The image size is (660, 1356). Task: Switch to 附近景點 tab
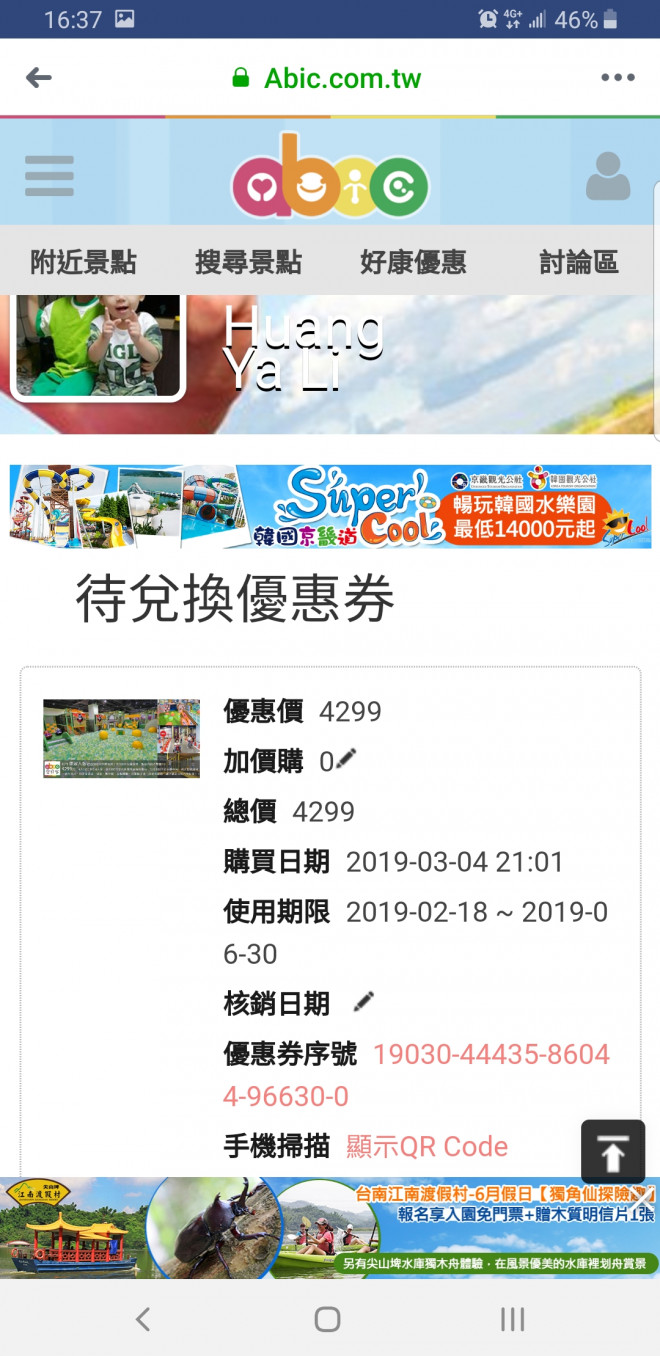pyautogui.click(x=83, y=262)
